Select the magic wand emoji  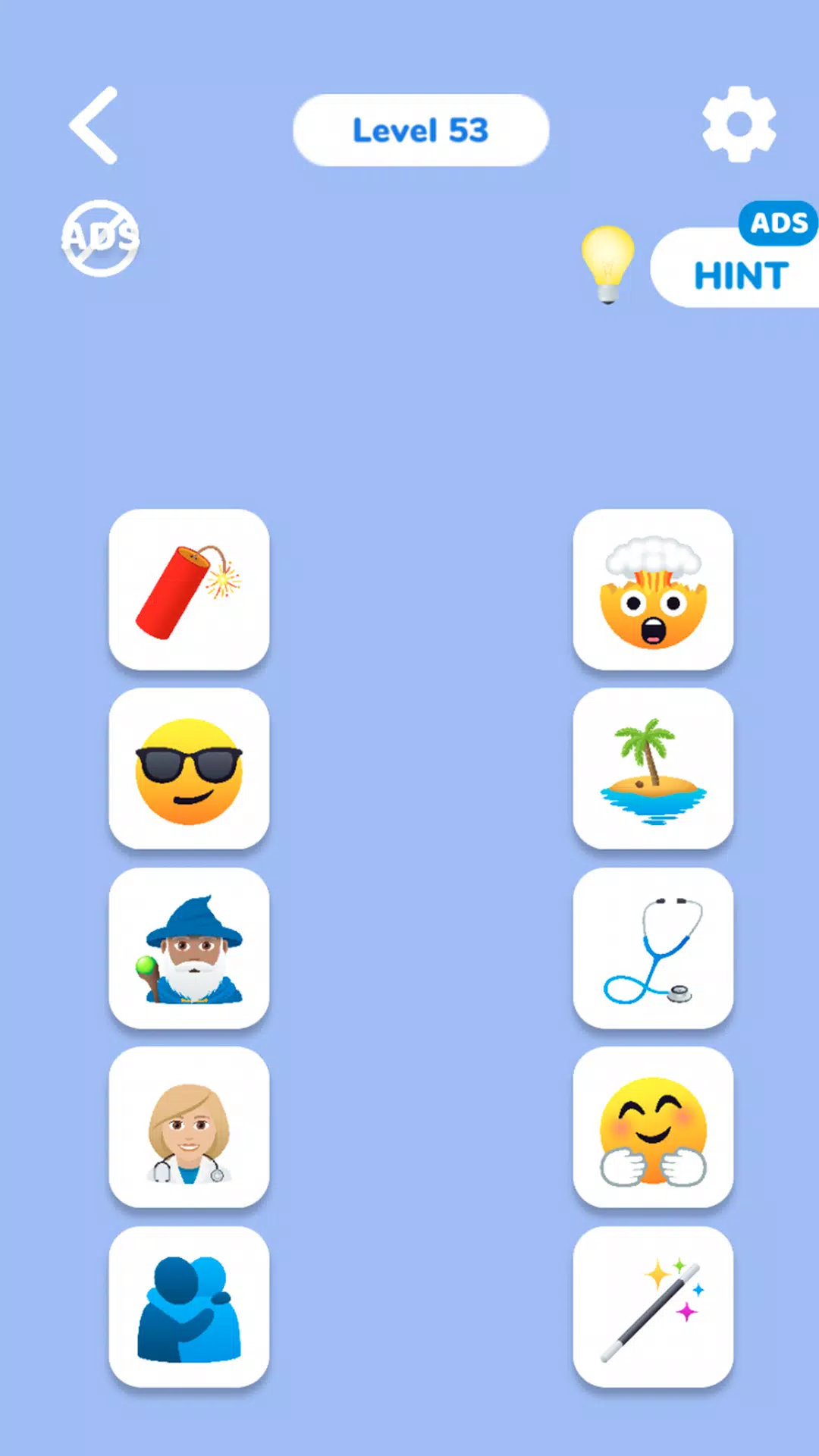pyautogui.click(x=654, y=1307)
